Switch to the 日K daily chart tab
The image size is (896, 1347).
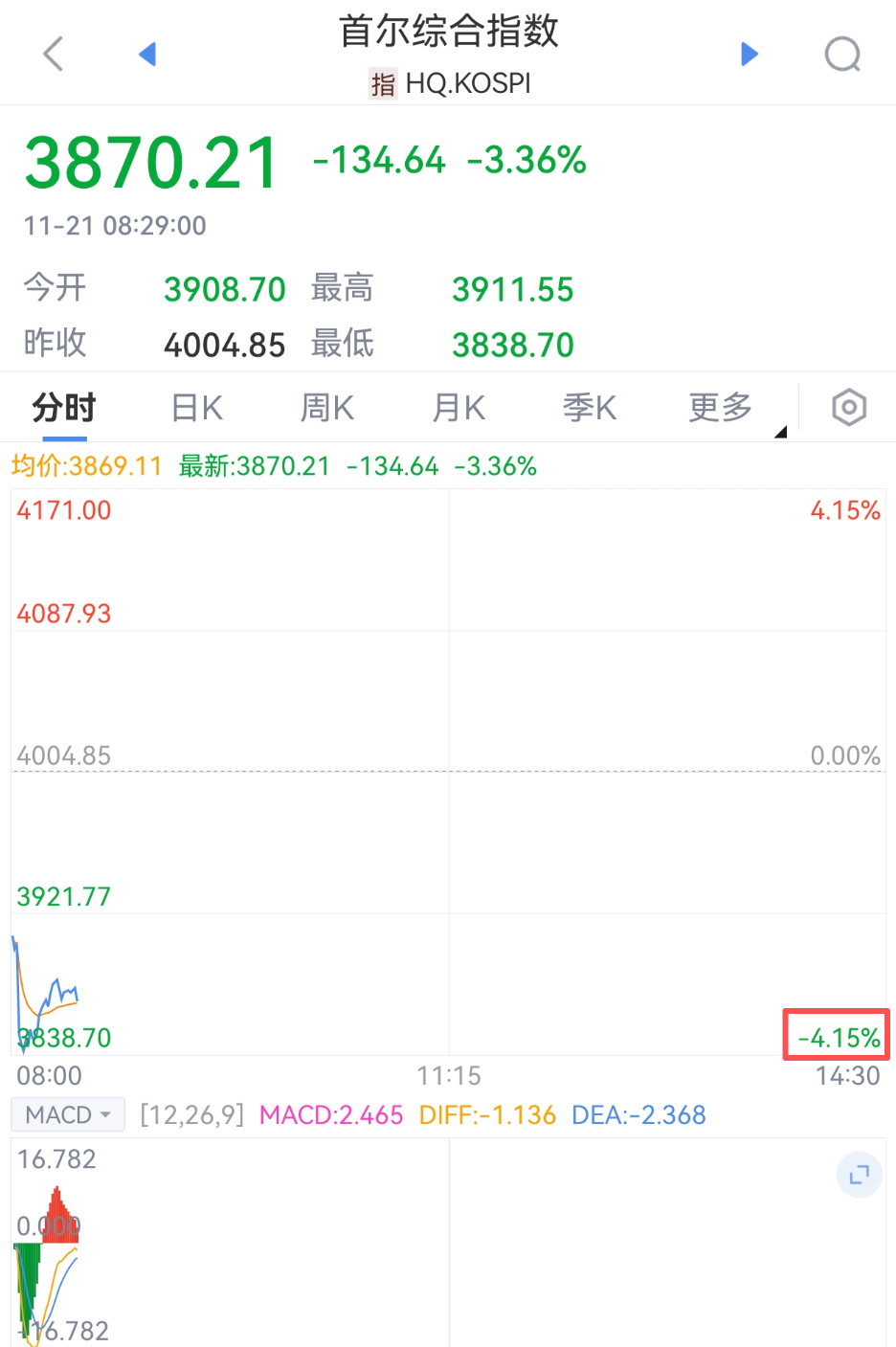tap(195, 407)
